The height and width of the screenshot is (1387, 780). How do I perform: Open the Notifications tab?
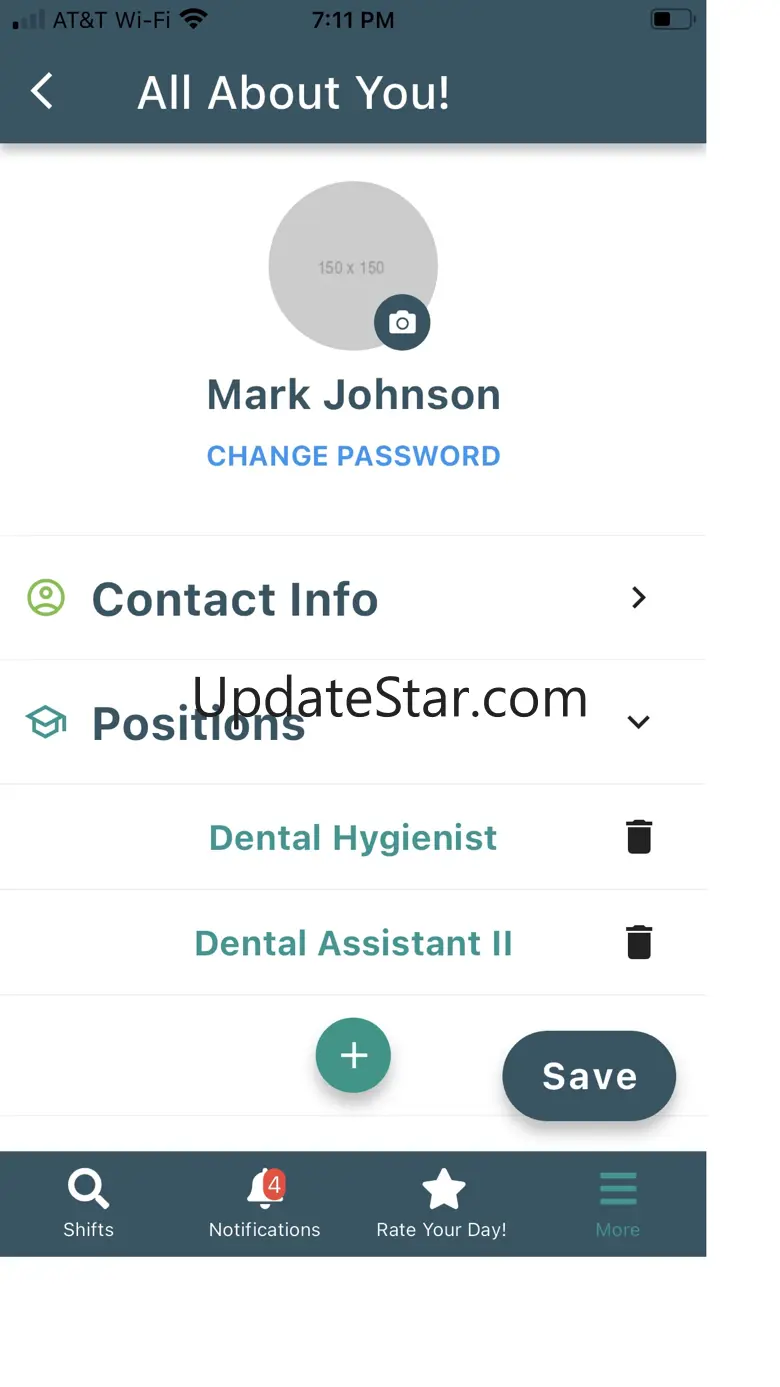coord(265,1204)
